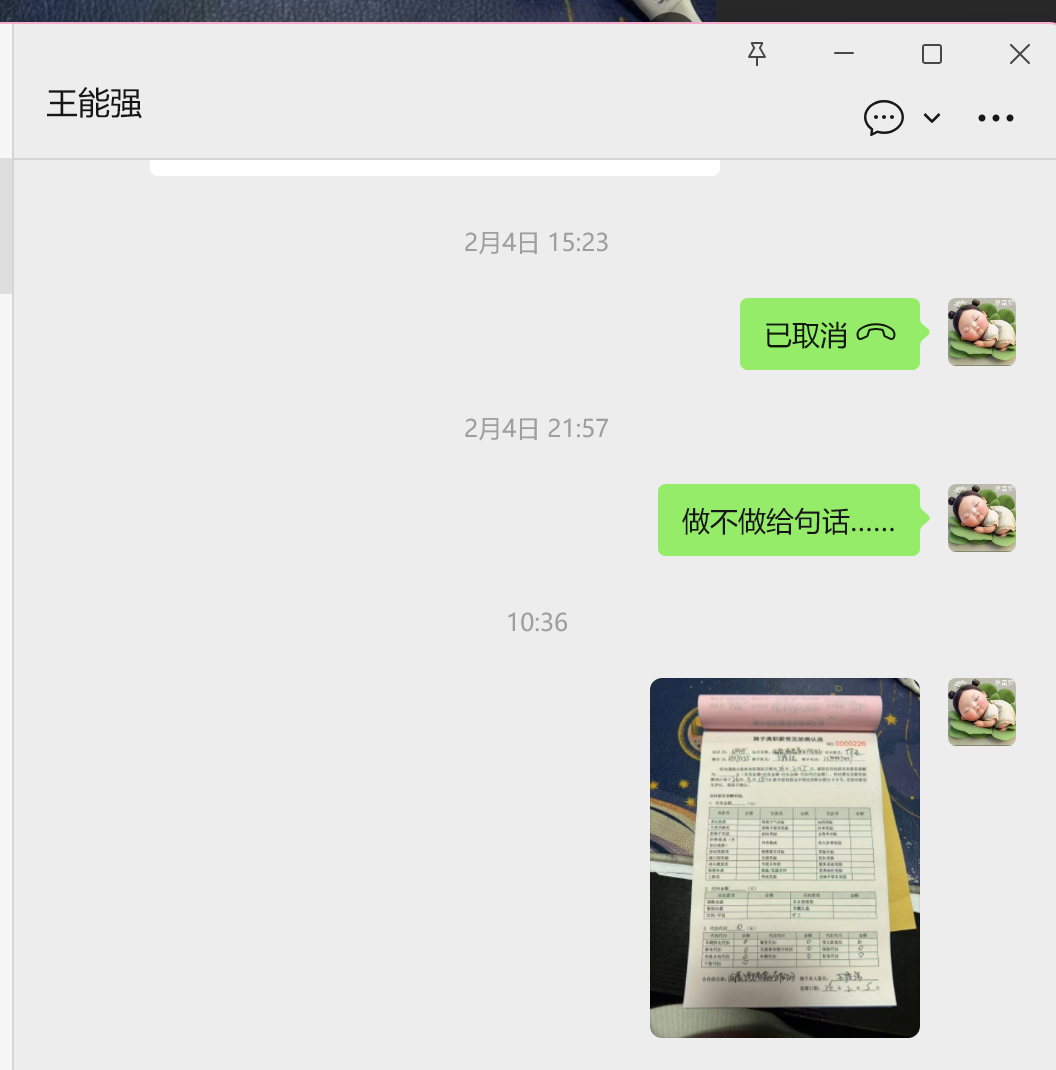This screenshot has height=1070, width=1056.
Task: Pin the chat window on top
Action: 757,54
